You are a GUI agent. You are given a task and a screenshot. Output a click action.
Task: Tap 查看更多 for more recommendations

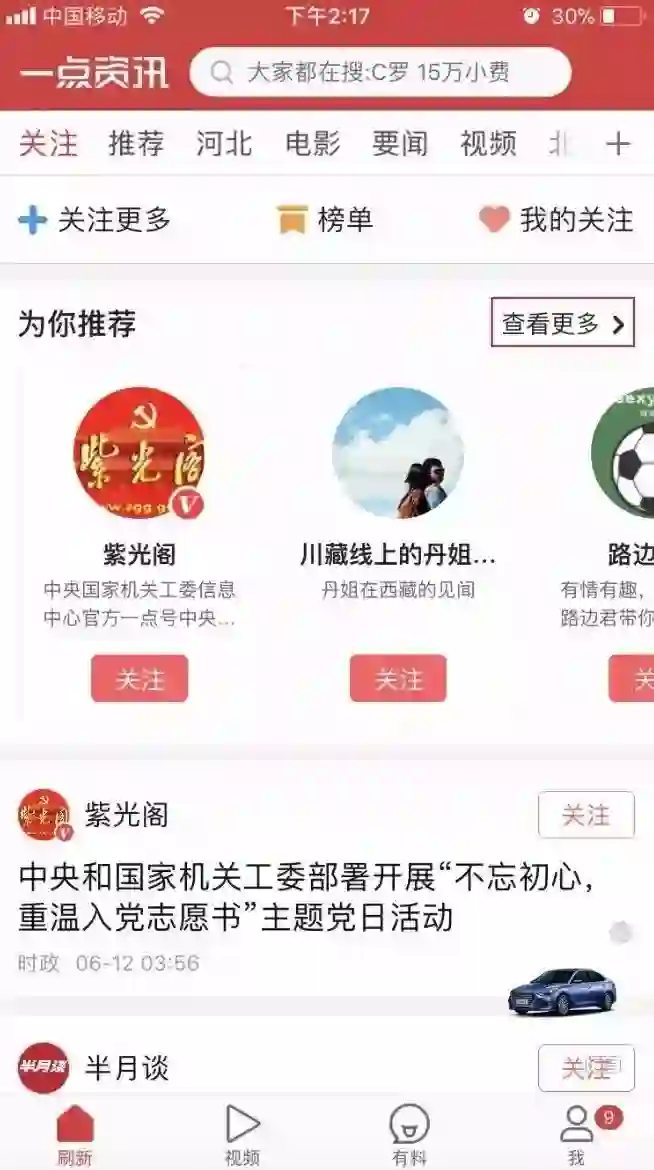(x=562, y=323)
